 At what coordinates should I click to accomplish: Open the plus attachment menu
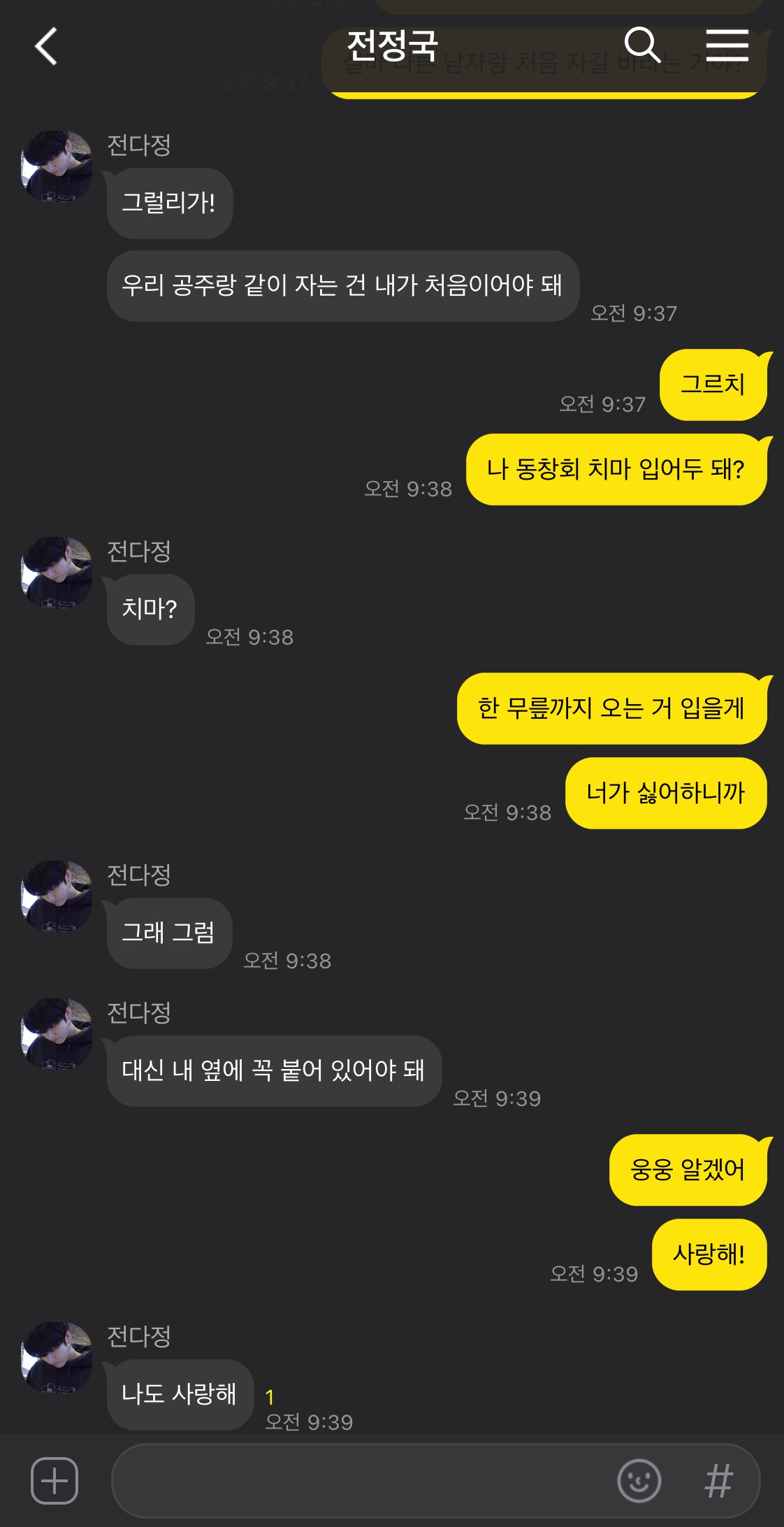point(55,1480)
